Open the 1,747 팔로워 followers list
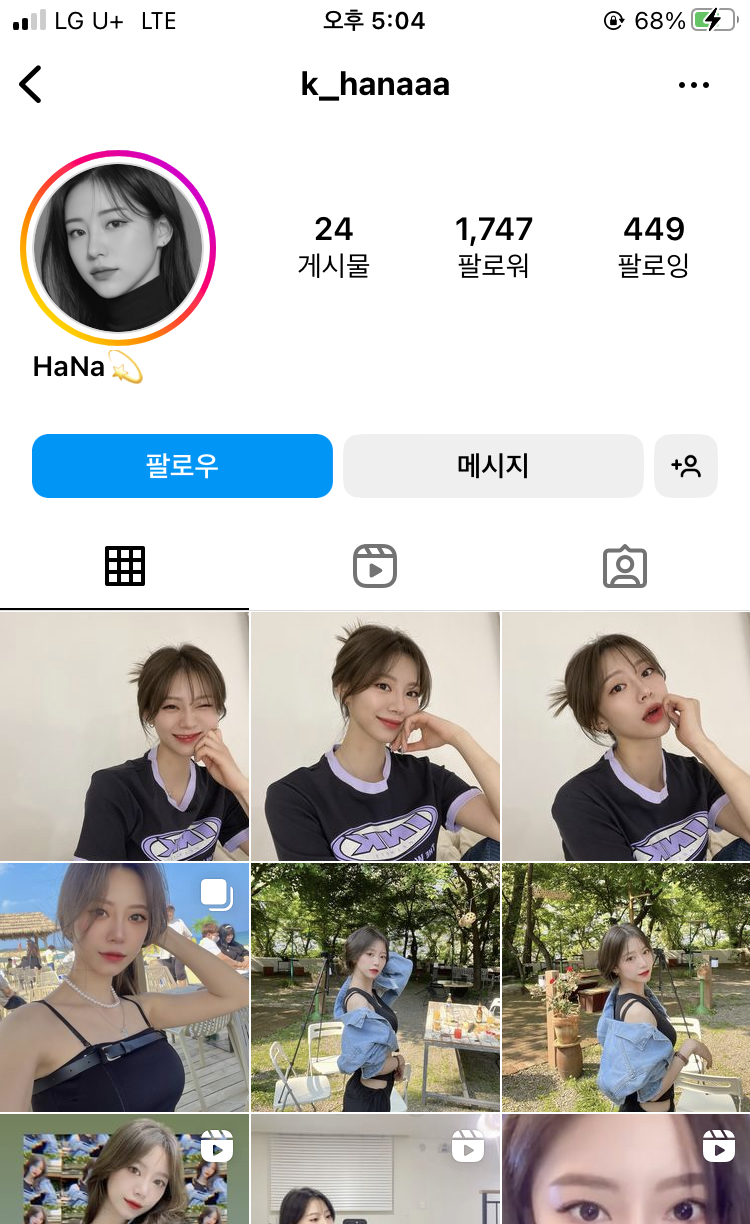The width and height of the screenshot is (750, 1224). coord(493,245)
